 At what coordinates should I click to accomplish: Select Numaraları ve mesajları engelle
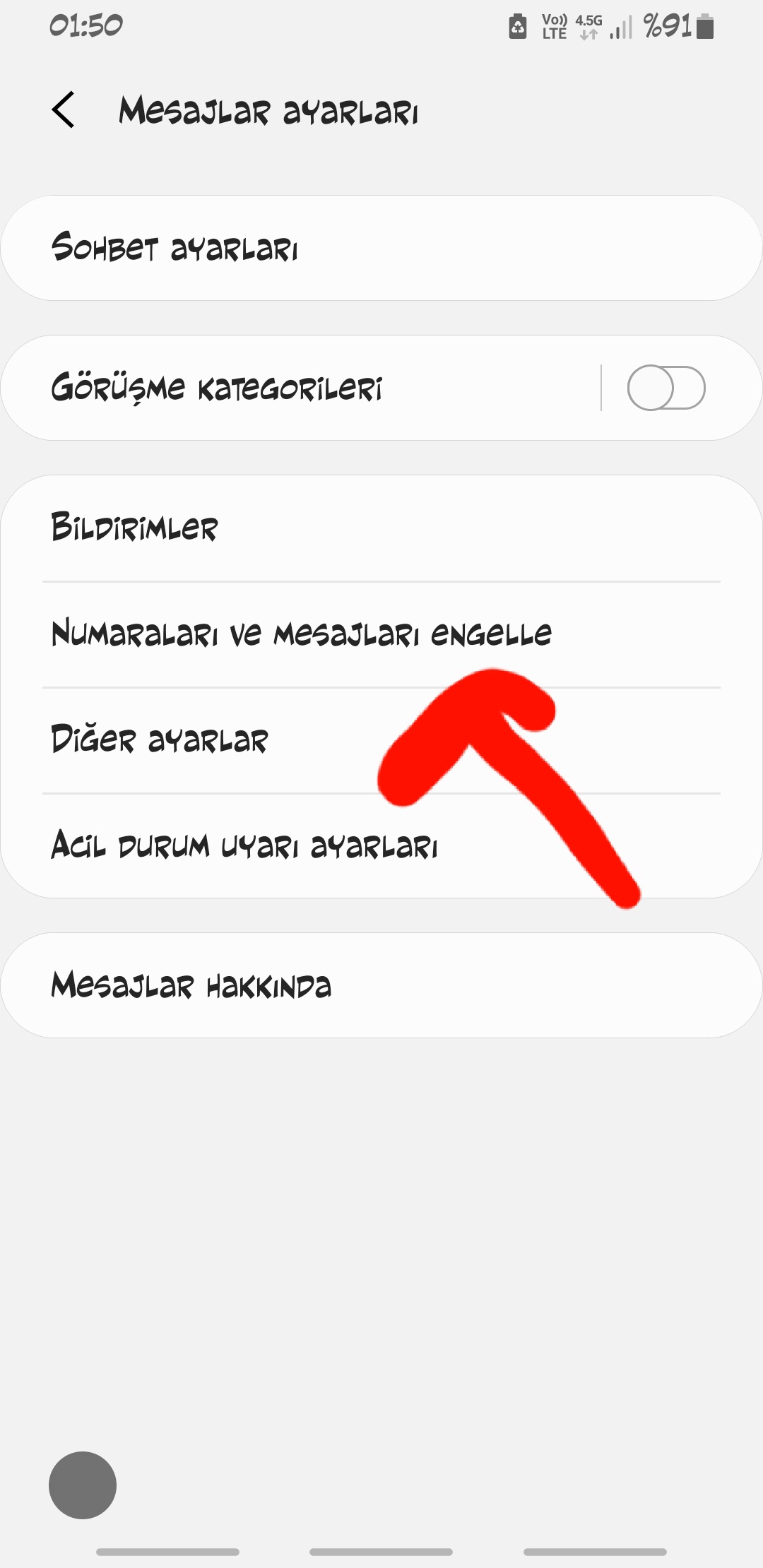(302, 634)
